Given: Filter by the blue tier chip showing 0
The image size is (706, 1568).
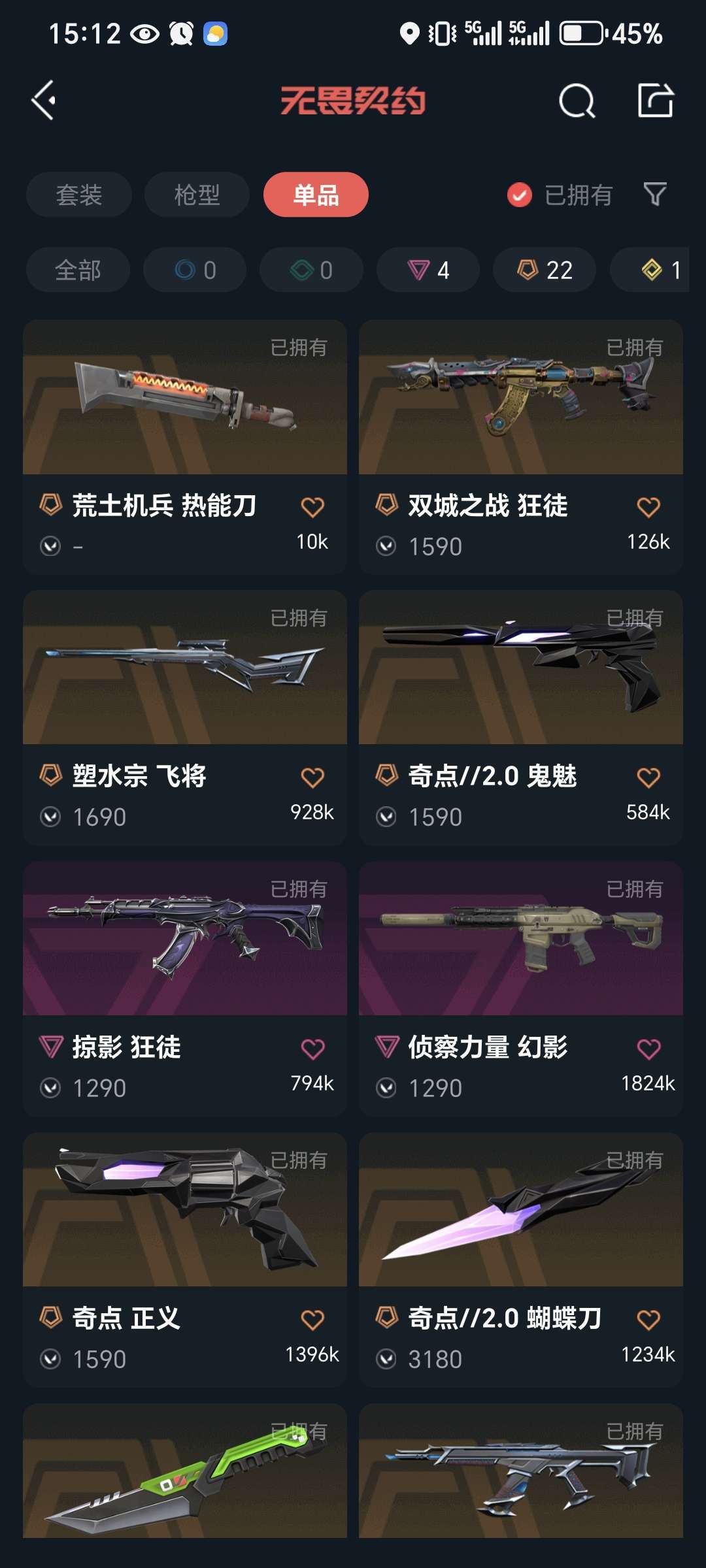Looking at the screenshot, I should (x=195, y=270).
